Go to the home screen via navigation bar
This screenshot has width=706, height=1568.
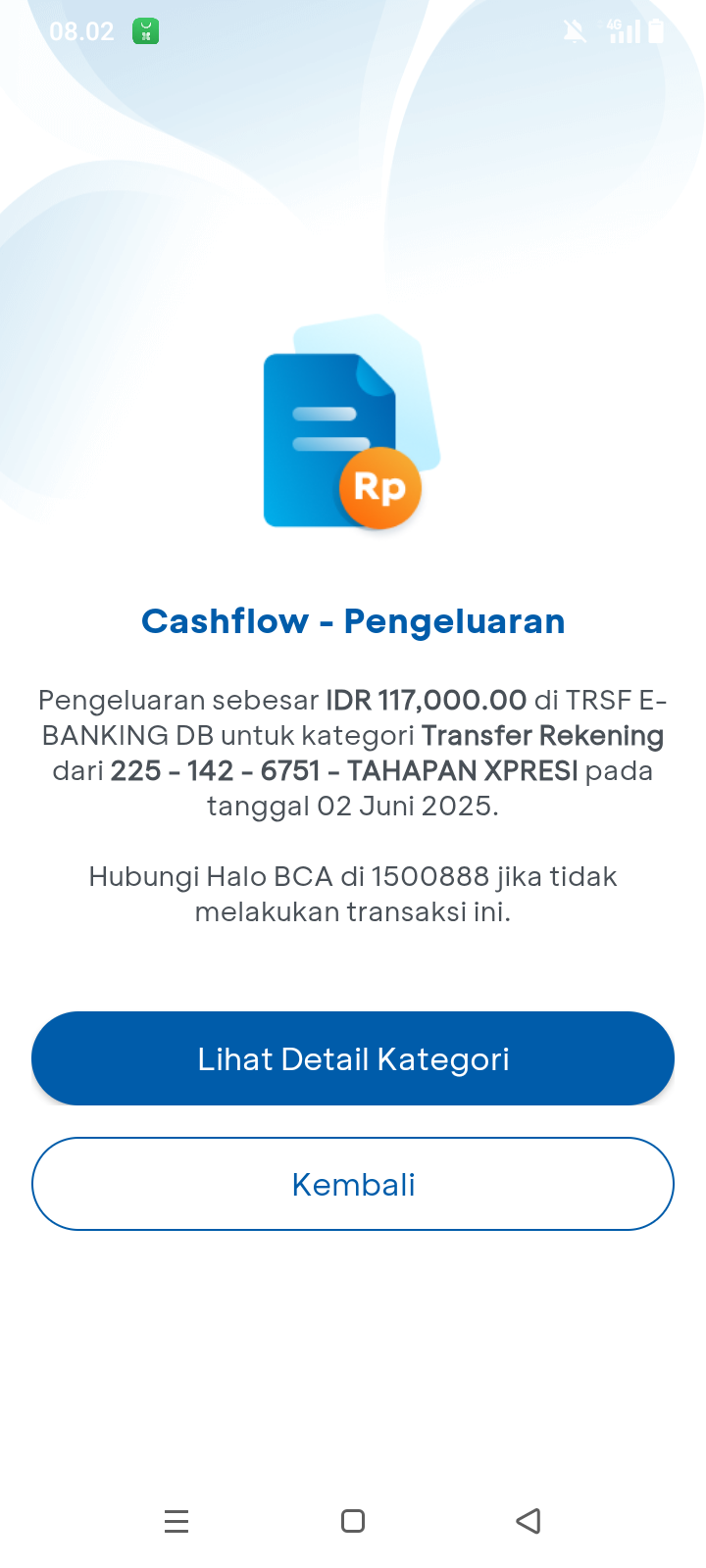point(353,1521)
